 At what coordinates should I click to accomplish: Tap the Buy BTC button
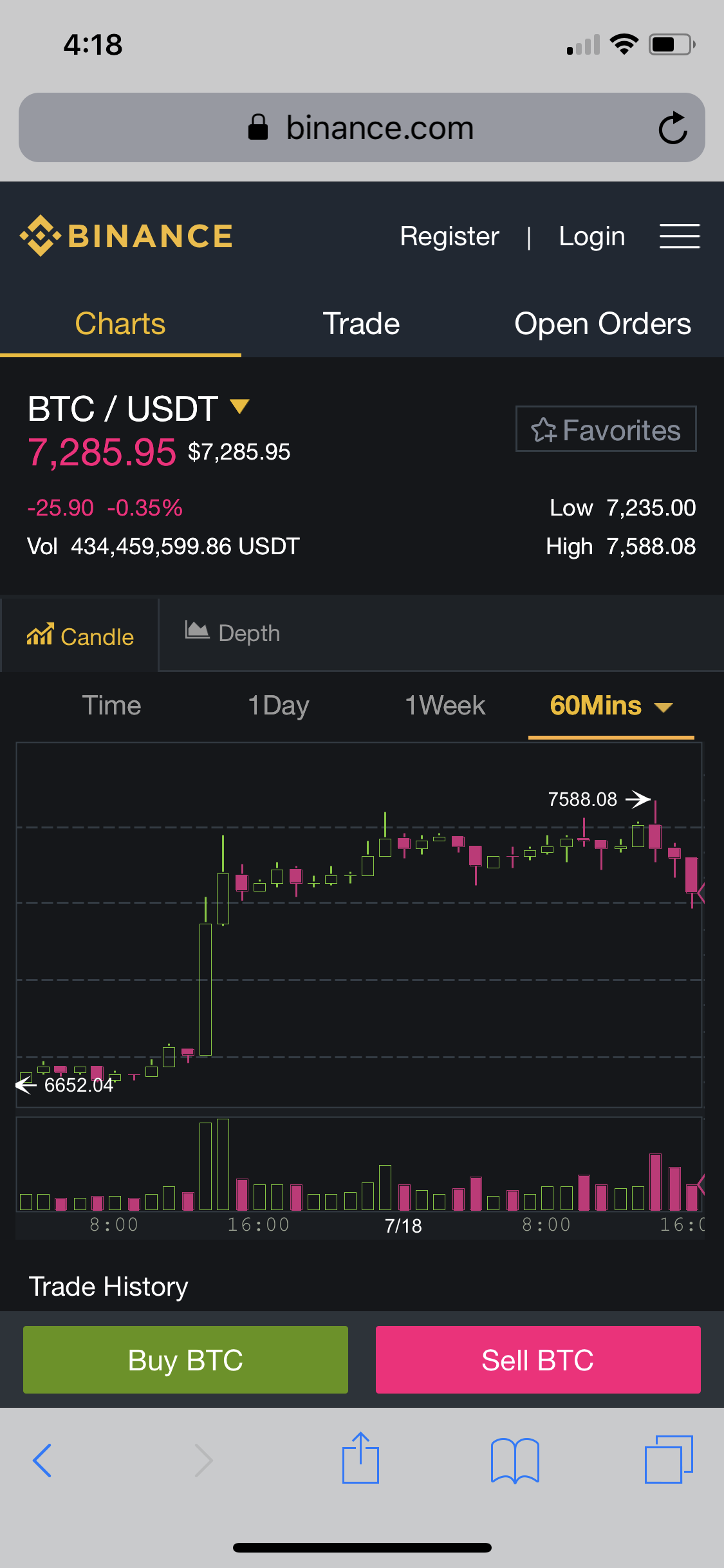[185, 1360]
